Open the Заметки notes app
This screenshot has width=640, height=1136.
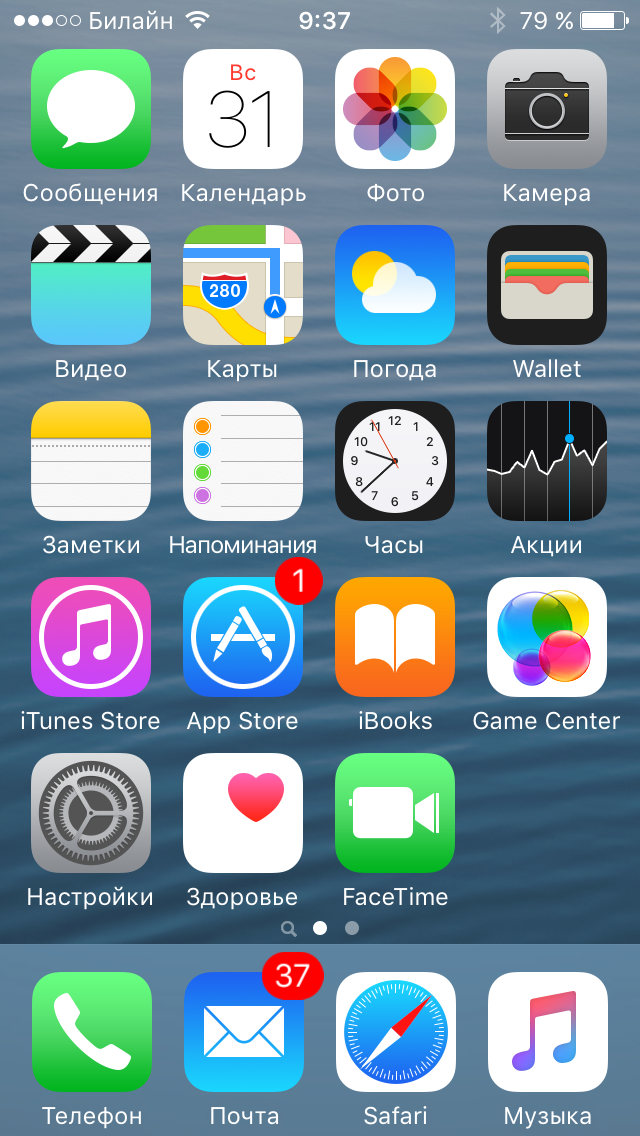click(91, 461)
